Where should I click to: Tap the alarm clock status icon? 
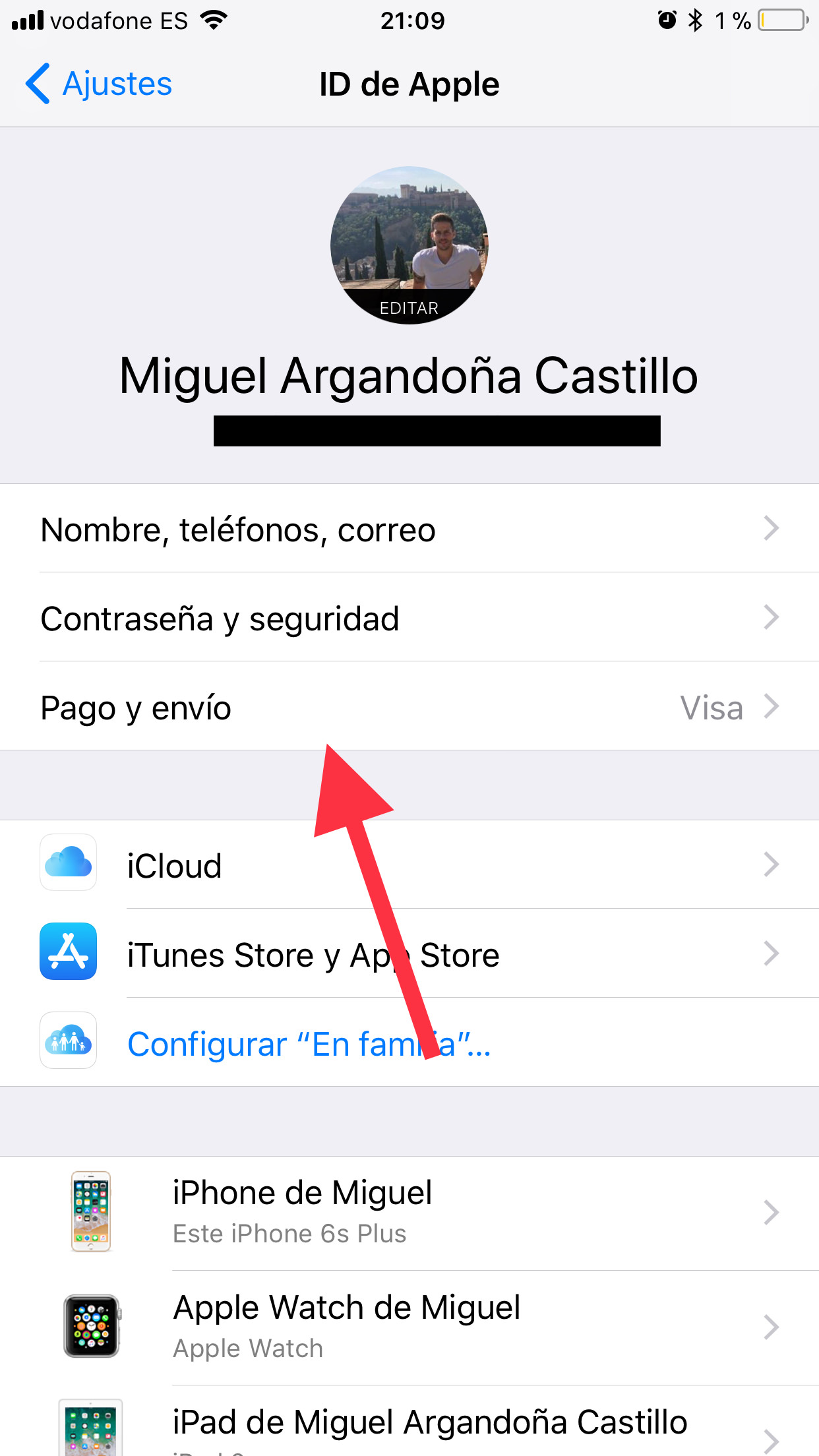click(667, 20)
